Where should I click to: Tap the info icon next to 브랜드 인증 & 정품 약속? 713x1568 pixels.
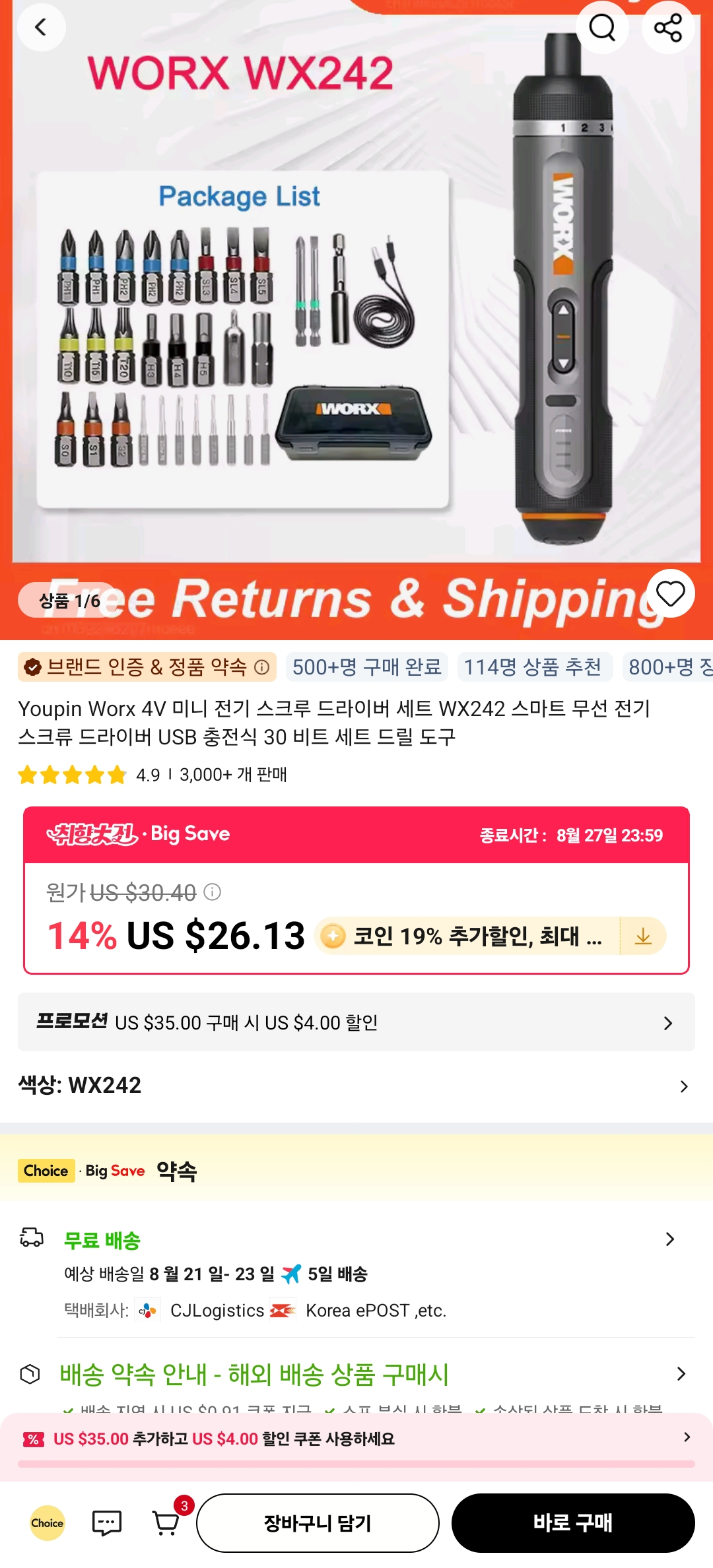point(263,668)
